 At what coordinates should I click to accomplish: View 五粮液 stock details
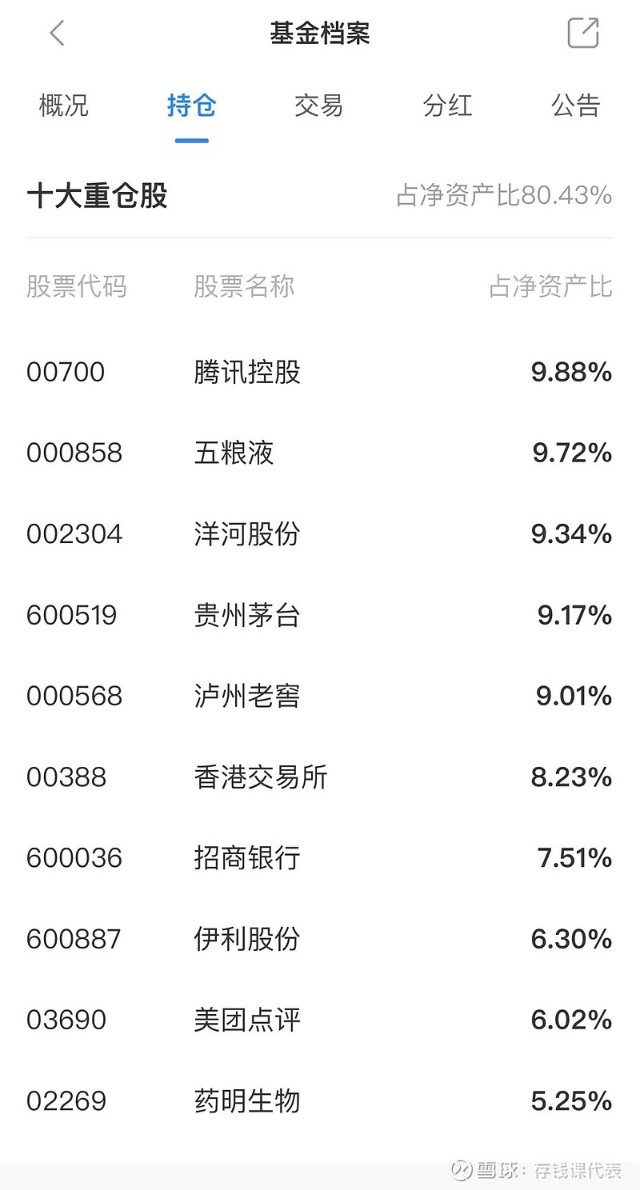click(234, 453)
